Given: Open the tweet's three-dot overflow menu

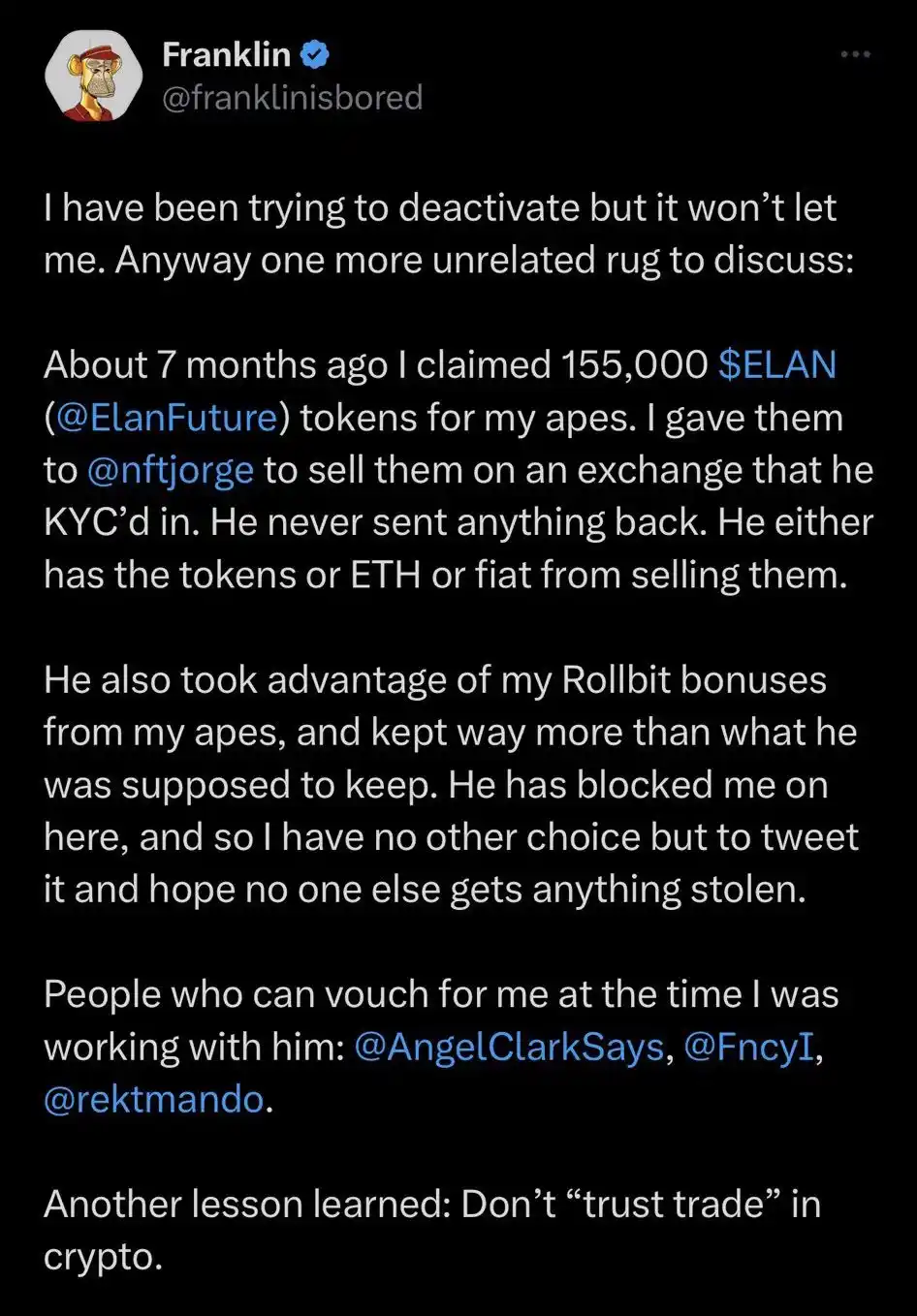Looking at the screenshot, I should 855,54.
